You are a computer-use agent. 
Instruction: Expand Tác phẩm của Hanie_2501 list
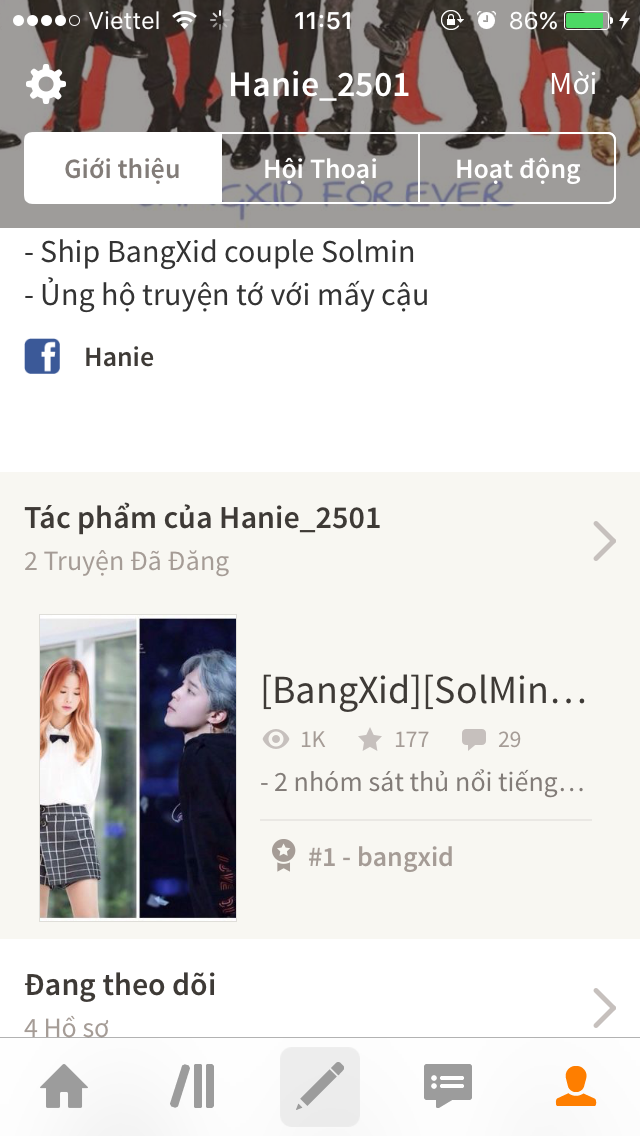click(x=320, y=538)
